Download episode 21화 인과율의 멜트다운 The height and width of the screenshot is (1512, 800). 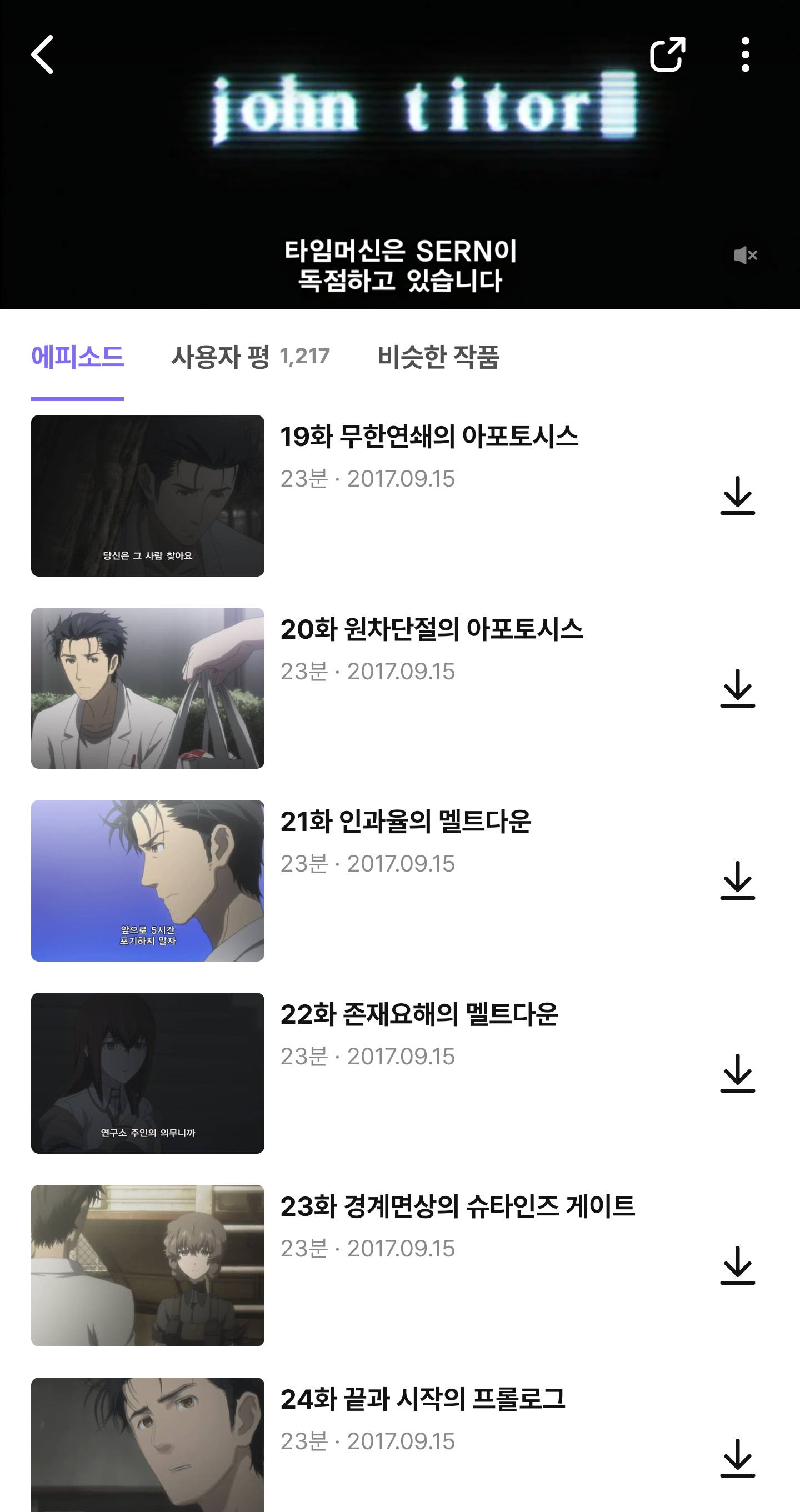[x=737, y=880]
